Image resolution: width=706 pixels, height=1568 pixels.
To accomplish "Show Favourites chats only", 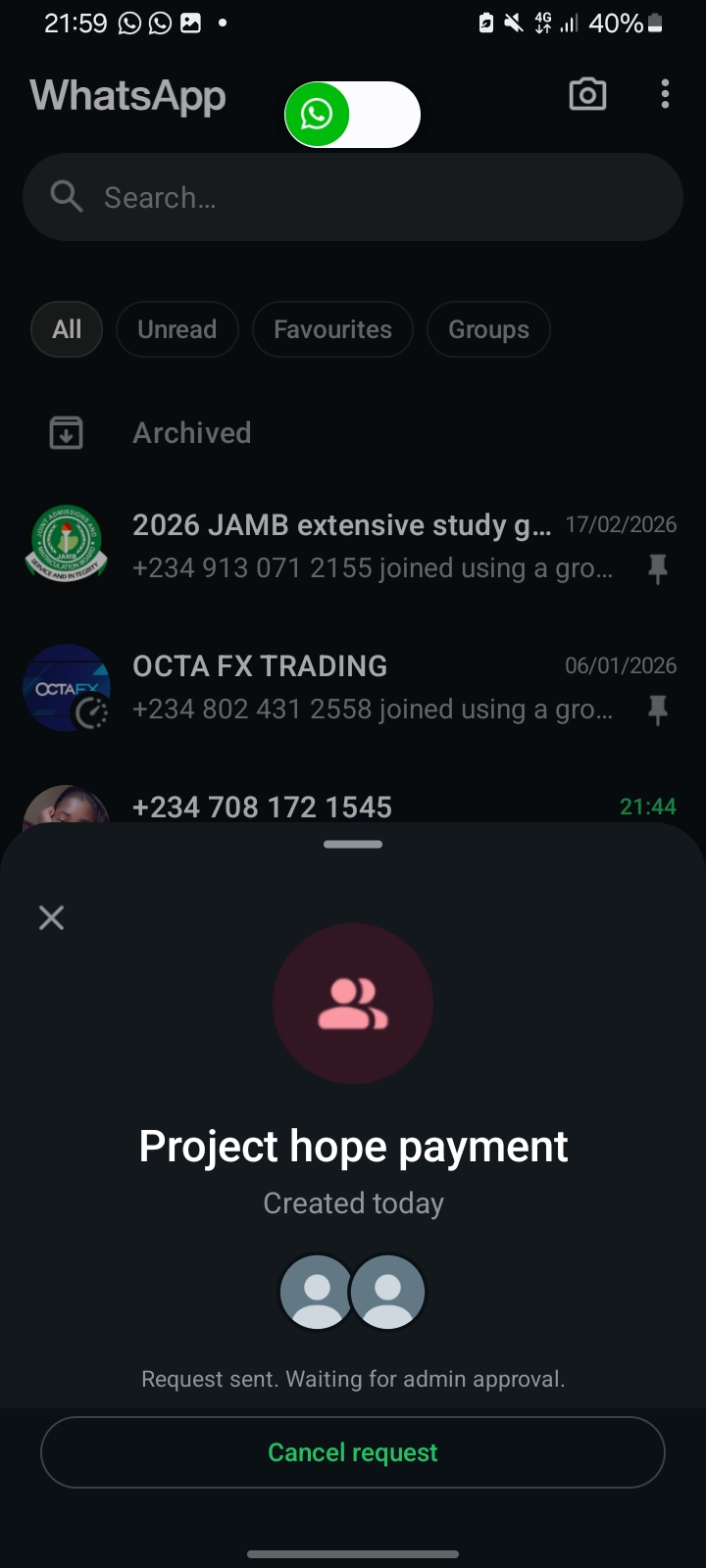I will click(332, 329).
